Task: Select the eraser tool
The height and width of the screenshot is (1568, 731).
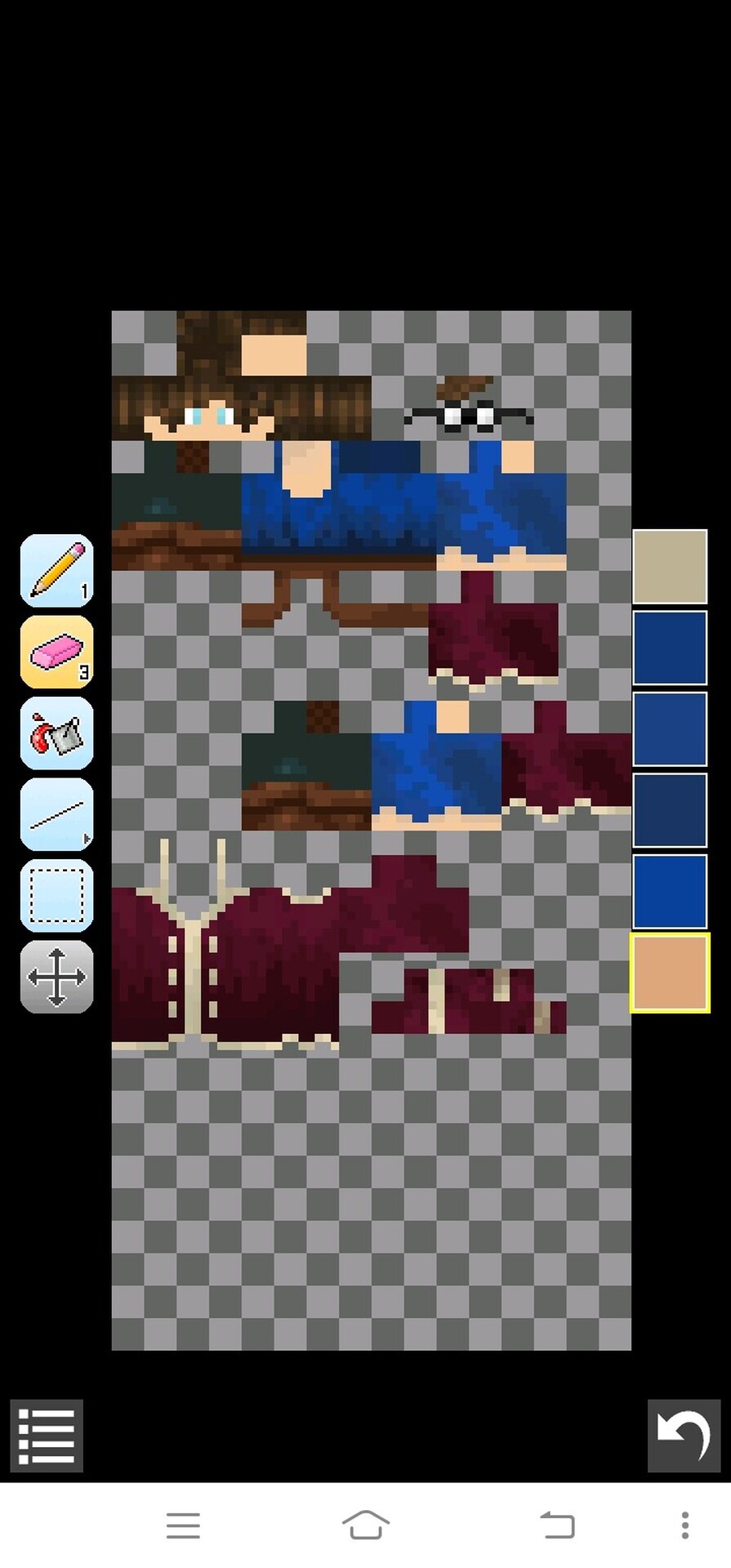Action: point(56,652)
